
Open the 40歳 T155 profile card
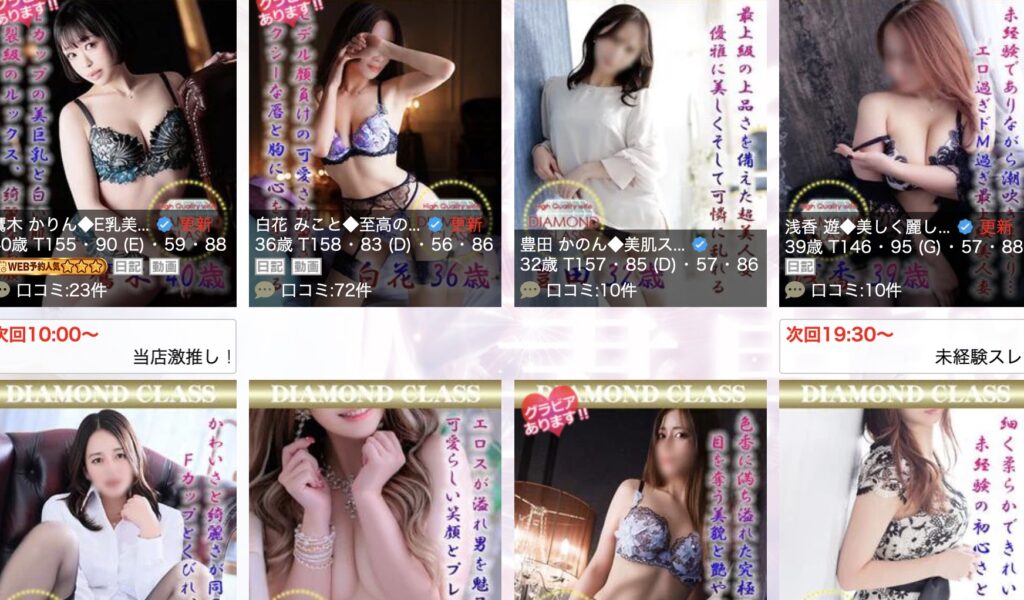coord(118,153)
